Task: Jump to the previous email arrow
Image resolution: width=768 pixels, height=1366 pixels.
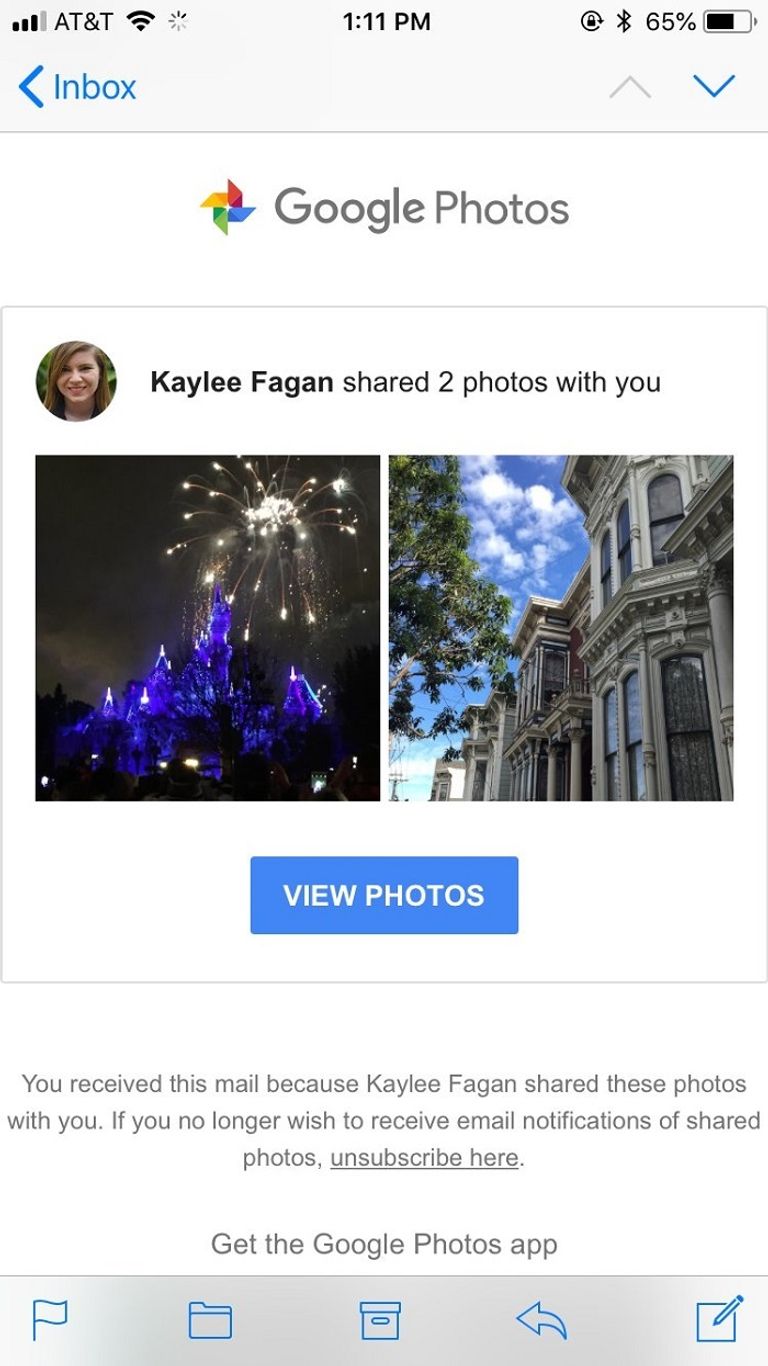Action: click(x=630, y=88)
